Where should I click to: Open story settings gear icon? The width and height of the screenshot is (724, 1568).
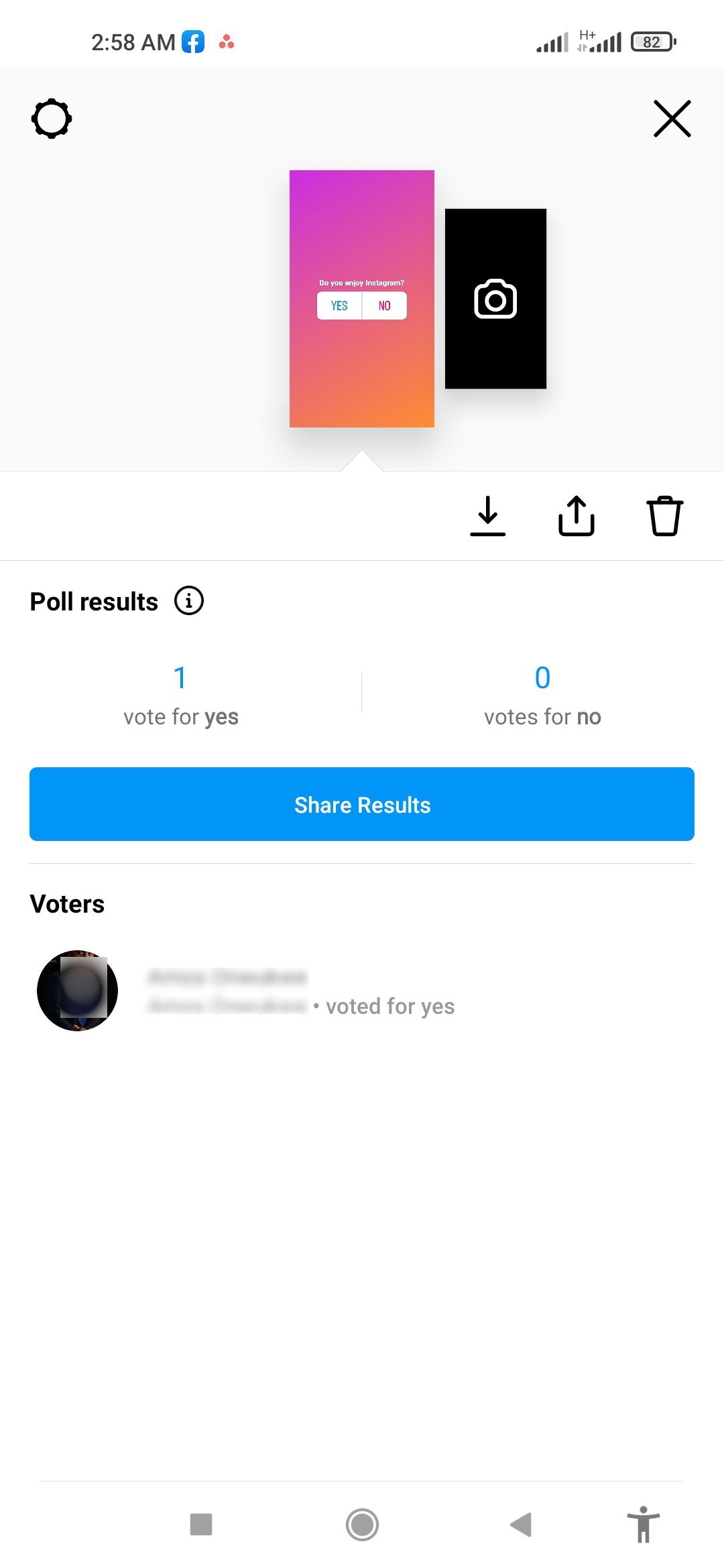[52, 119]
